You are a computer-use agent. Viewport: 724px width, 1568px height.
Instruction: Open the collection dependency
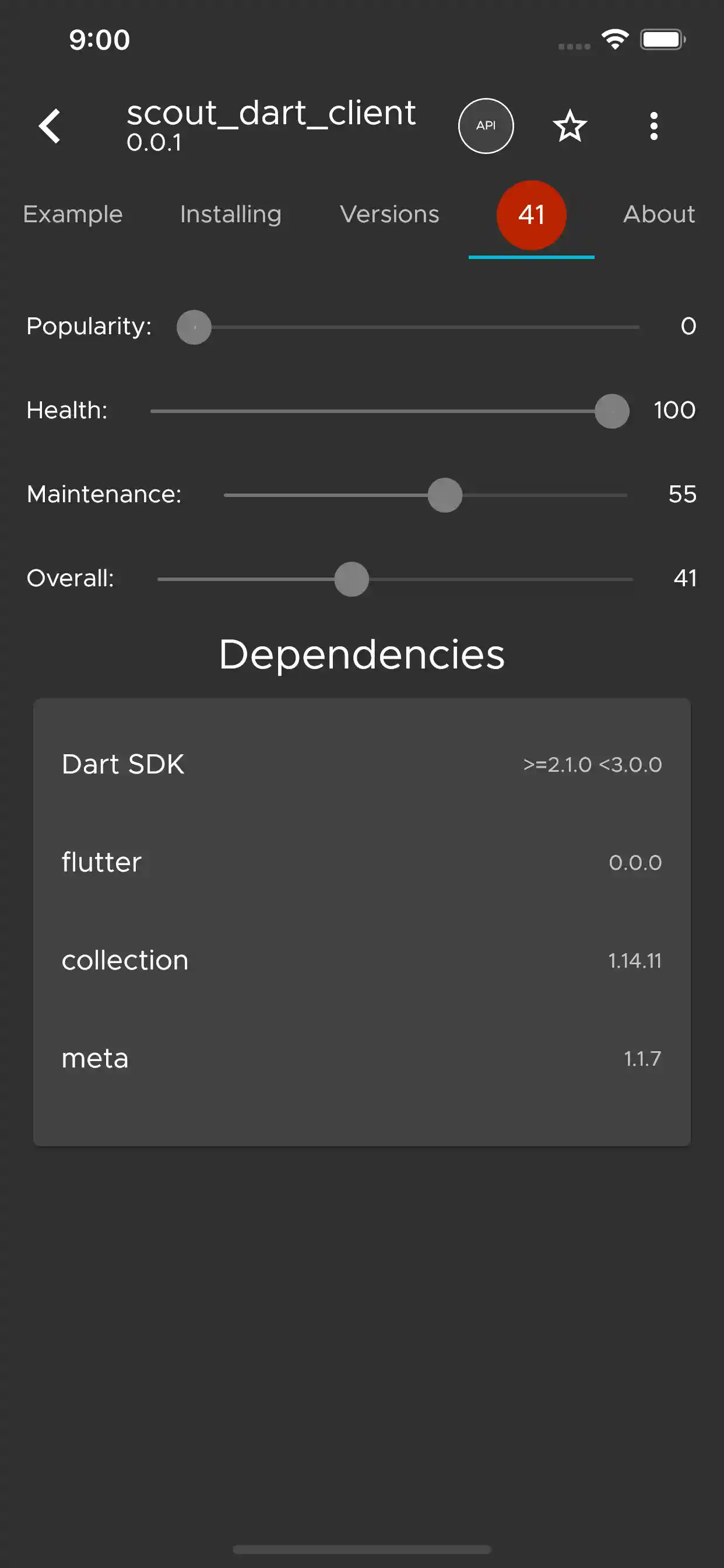pyautogui.click(x=361, y=960)
